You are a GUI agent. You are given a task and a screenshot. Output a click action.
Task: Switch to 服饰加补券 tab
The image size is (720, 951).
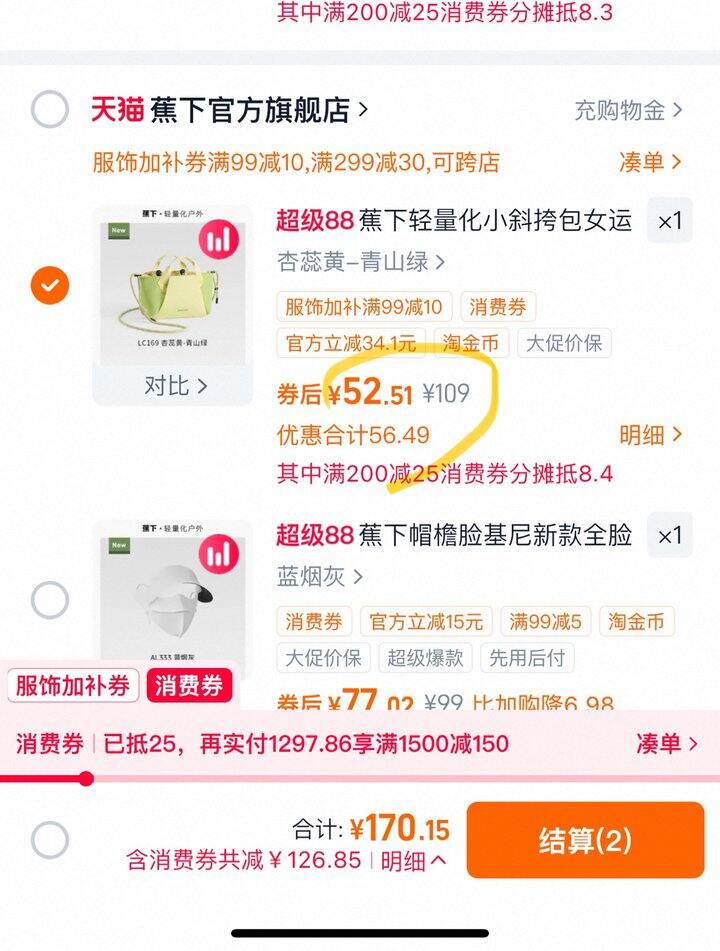pyautogui.click(x=73, y=686)
